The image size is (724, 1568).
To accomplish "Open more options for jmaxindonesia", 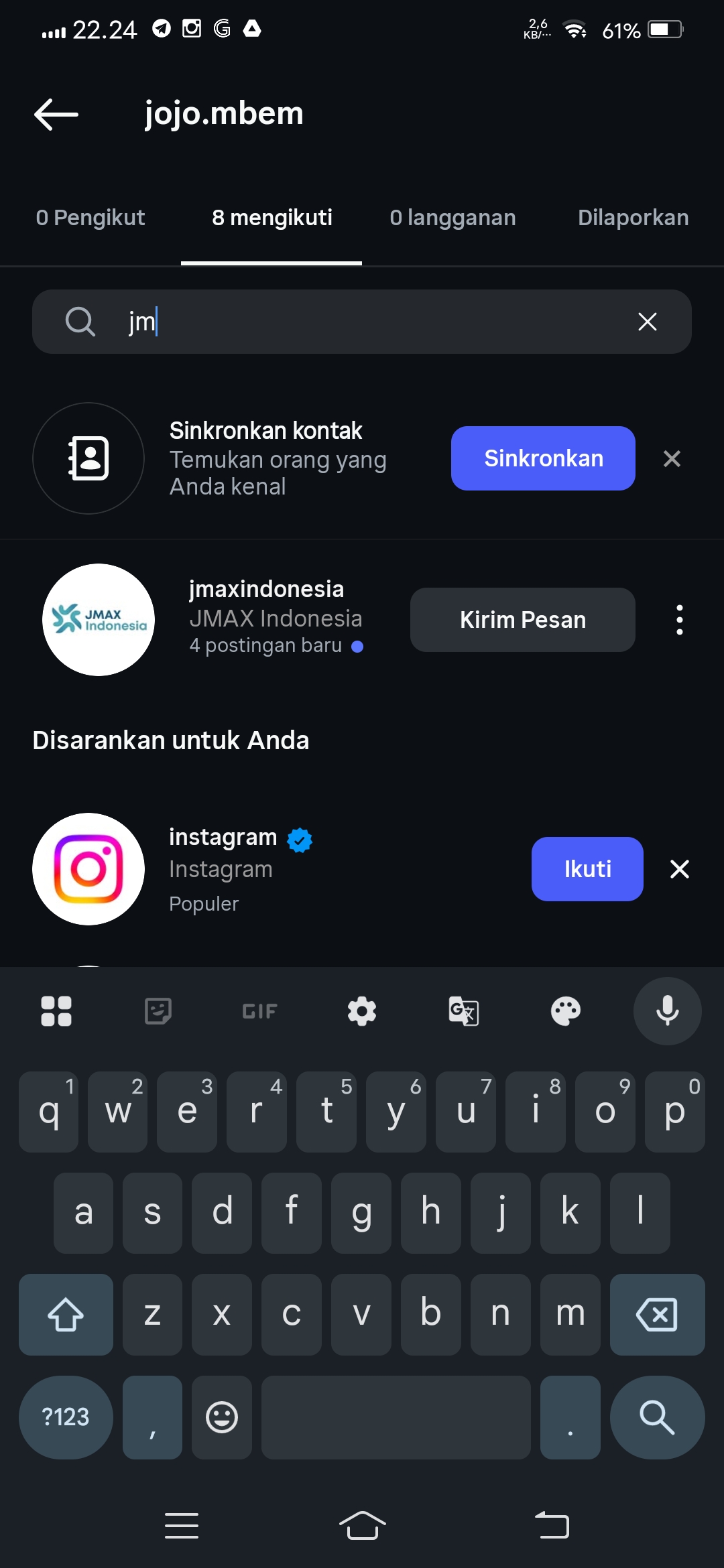I will coord(680,620).
